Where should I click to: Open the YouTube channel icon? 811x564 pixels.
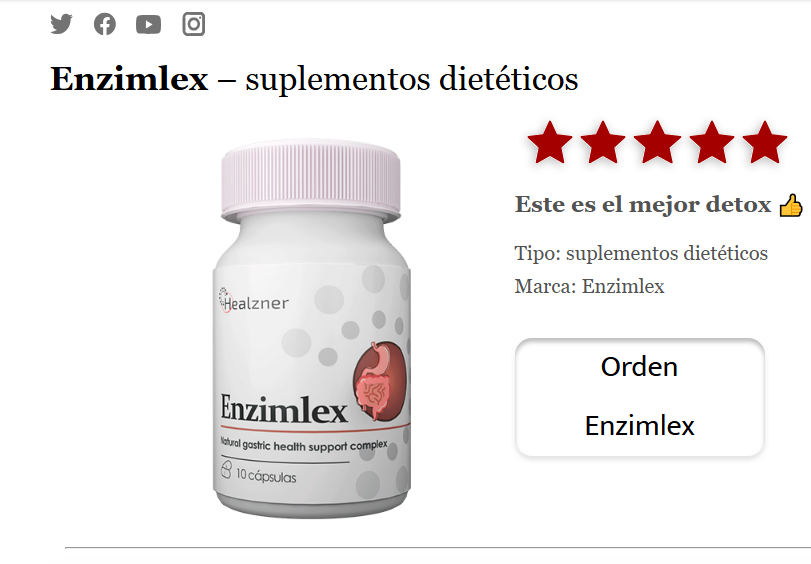[x=149, y=24]
